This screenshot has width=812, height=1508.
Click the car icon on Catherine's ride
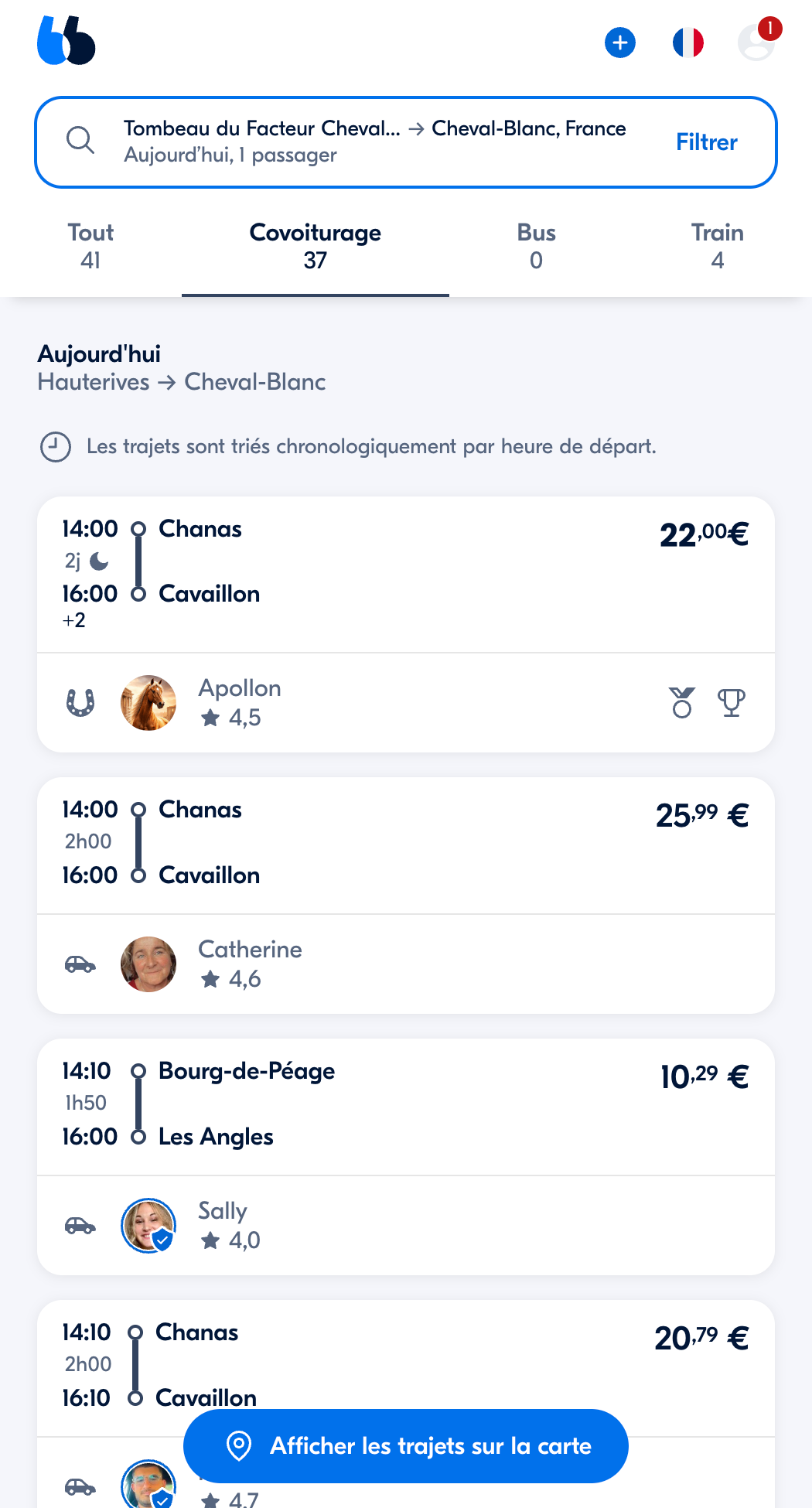click(x=80, y=964)
